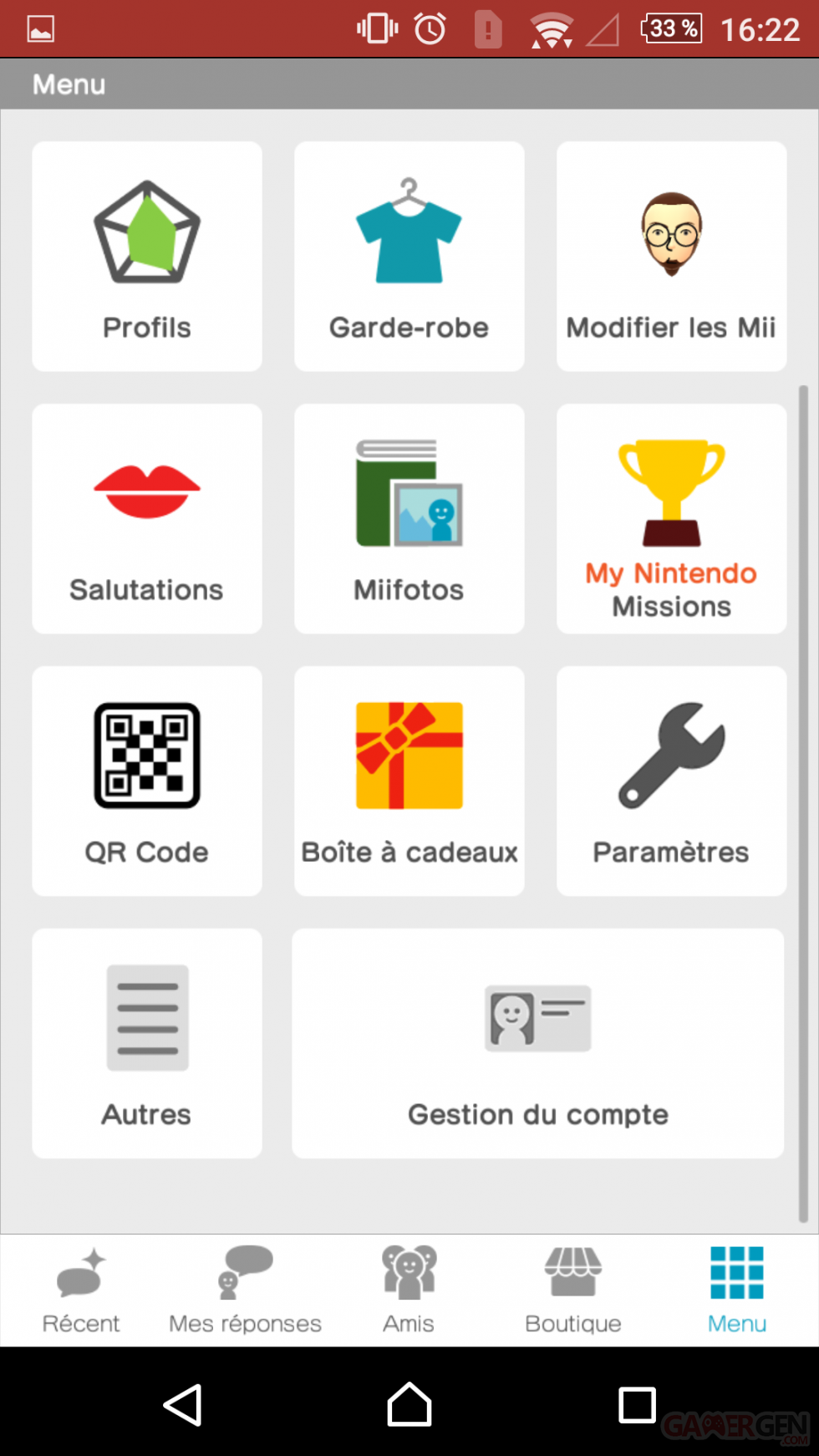Open the Salutations tile
Viewport: 819px width, 1456px height.
click(x=147, y=519)
